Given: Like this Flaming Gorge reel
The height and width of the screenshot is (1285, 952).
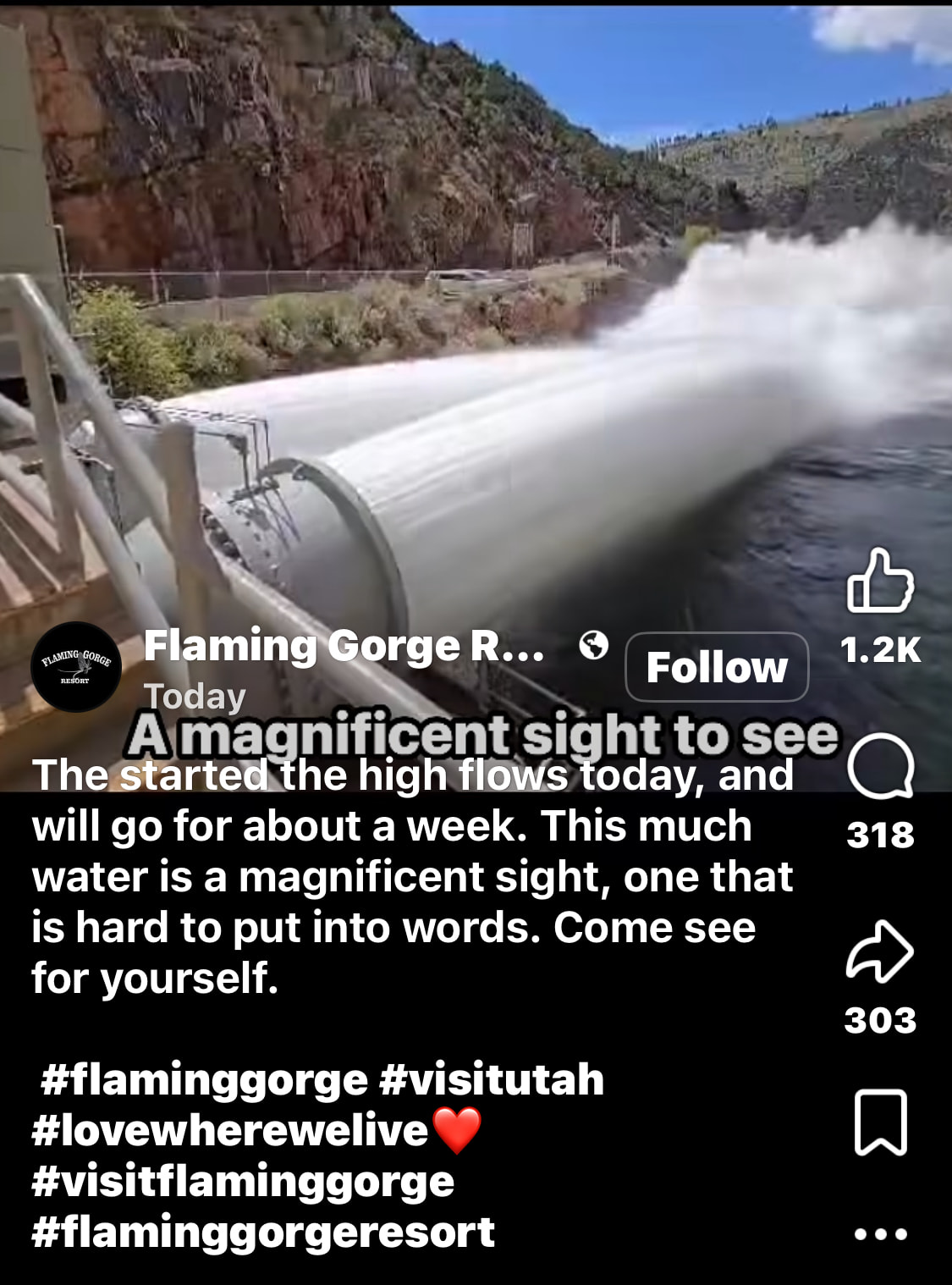Looking at the screenshot, I should [880, 581].
